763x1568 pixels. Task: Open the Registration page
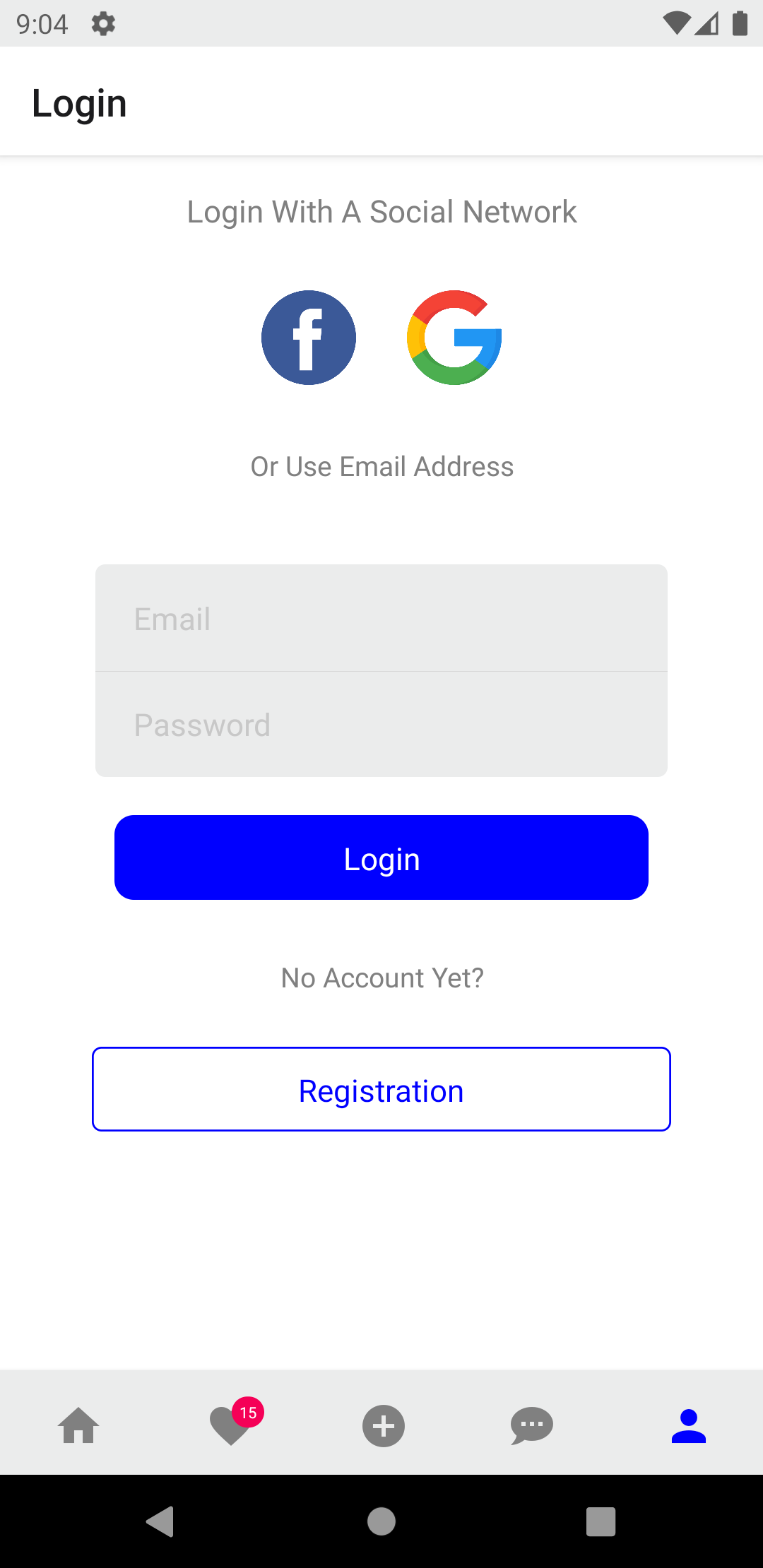click(x=381, y=1089)
